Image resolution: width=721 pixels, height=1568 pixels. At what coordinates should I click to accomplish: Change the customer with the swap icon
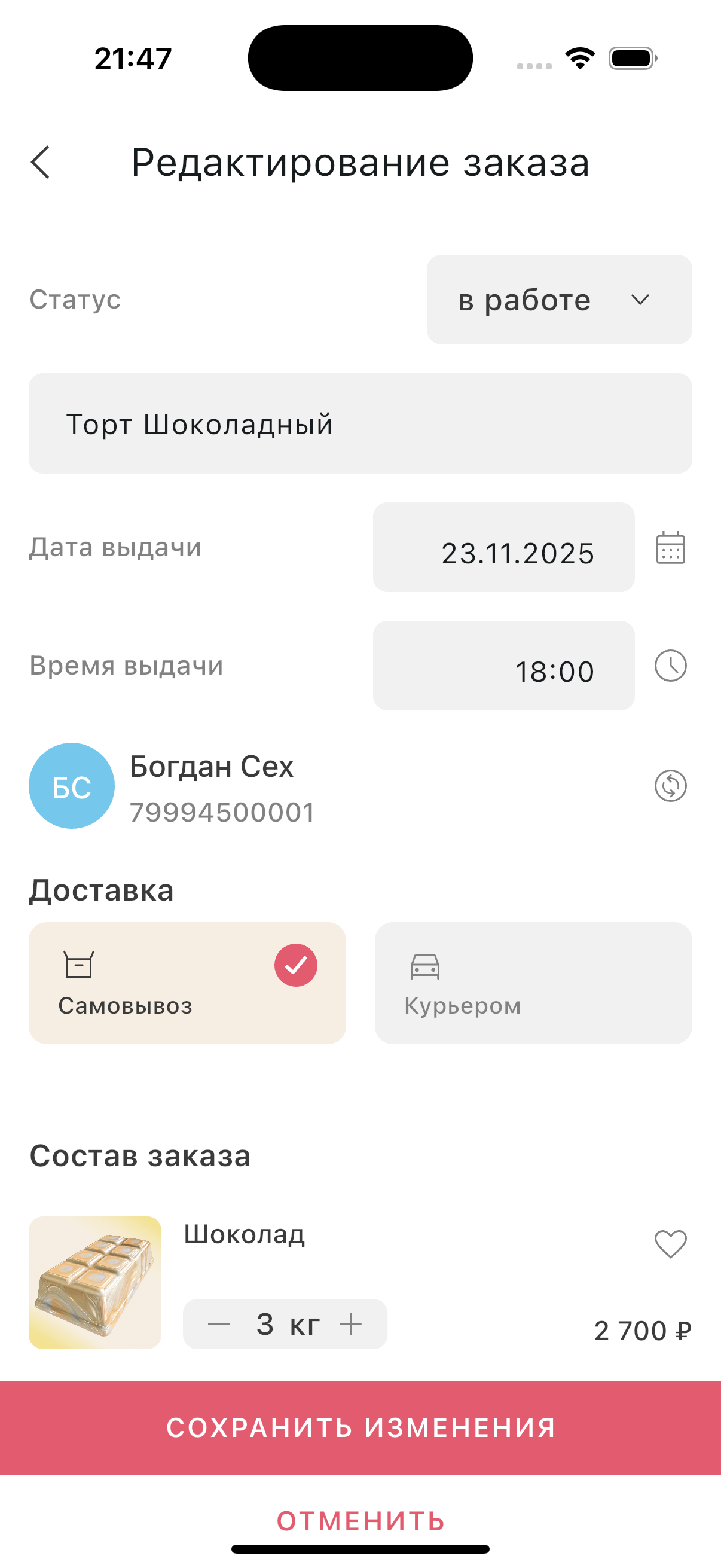(x=671, y=786)
